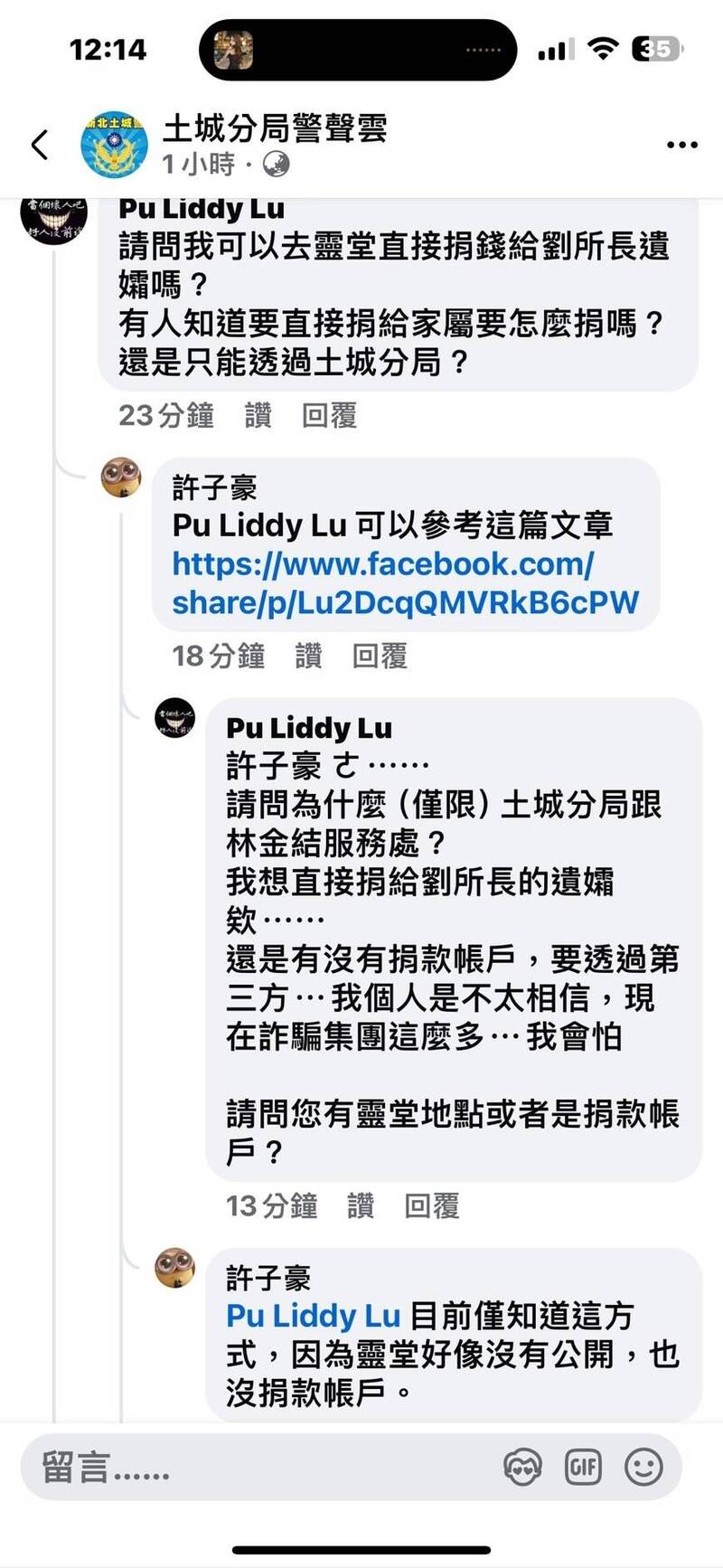Open the three-dot overflow menu

681,145
